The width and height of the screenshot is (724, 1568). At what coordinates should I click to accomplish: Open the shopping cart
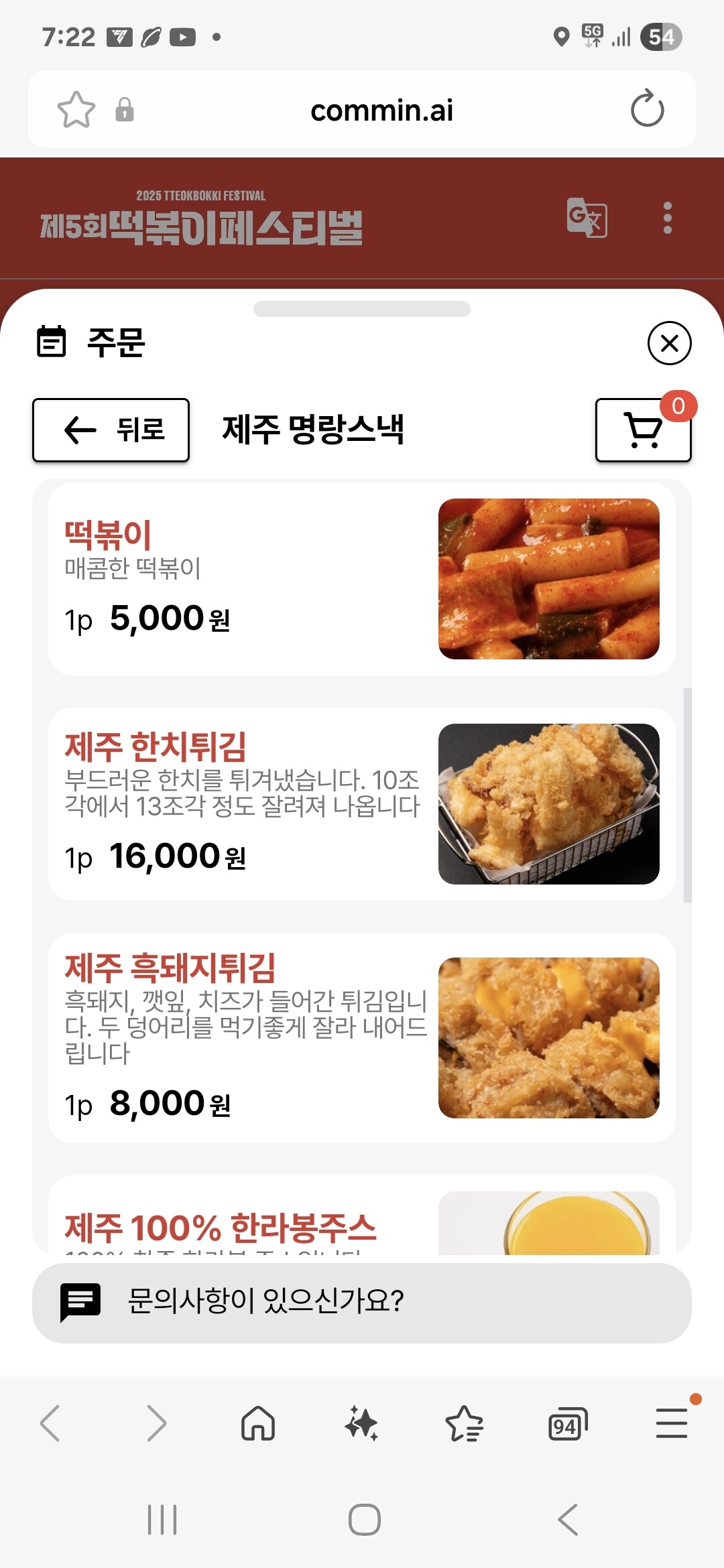coord(643,430)
